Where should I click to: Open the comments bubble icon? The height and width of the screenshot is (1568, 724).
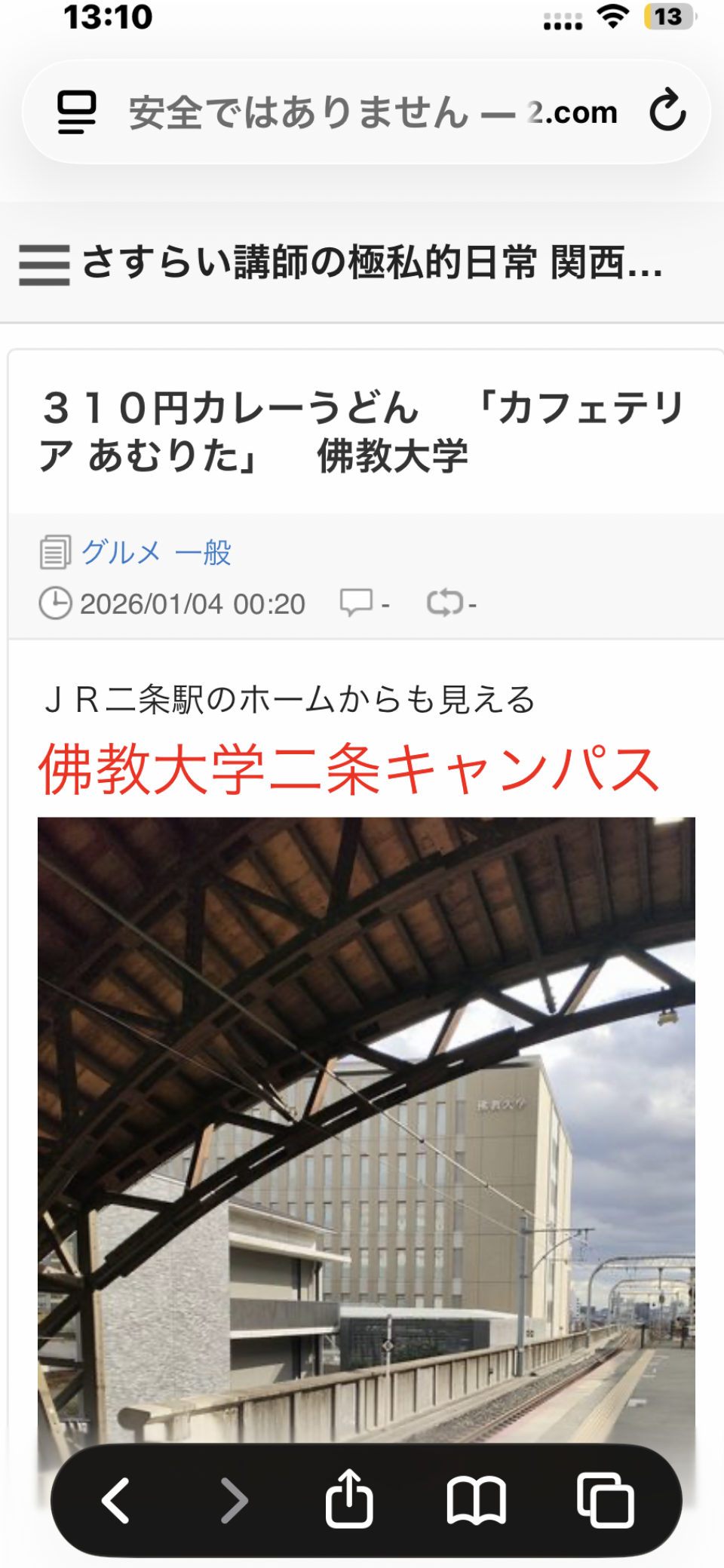tap(356, 603)
